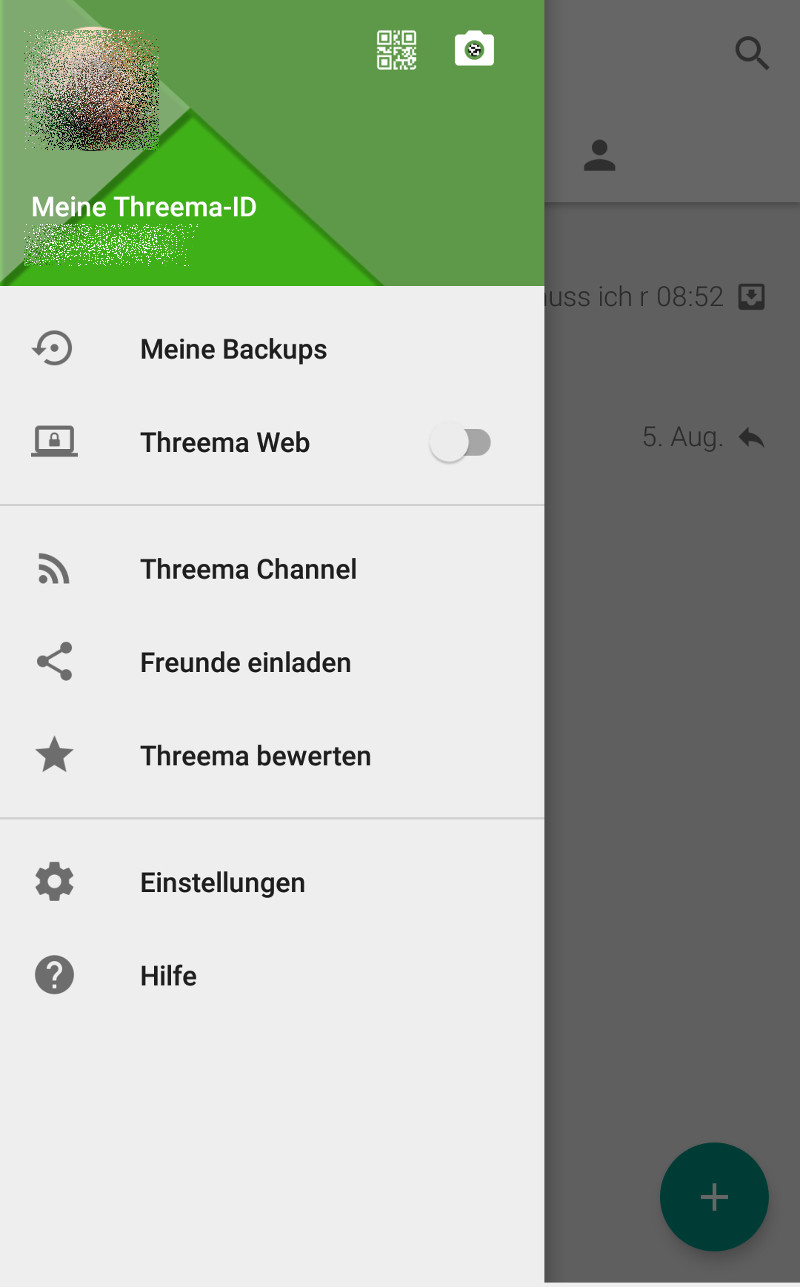
Task: Show the QR code of my Threema-ID
Action: (396, 50)
